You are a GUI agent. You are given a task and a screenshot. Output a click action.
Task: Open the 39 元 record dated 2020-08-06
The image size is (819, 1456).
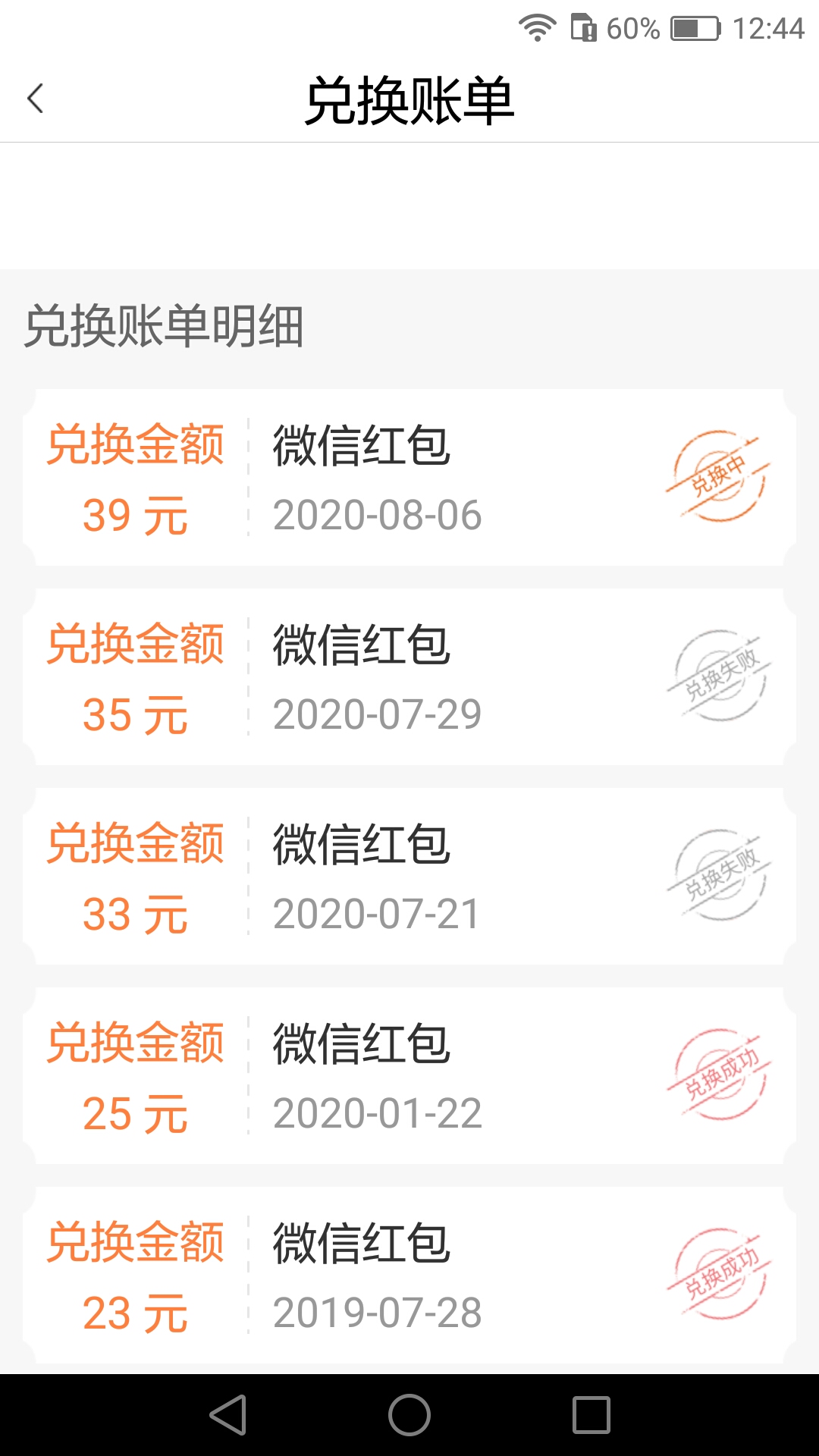point(409,478)
